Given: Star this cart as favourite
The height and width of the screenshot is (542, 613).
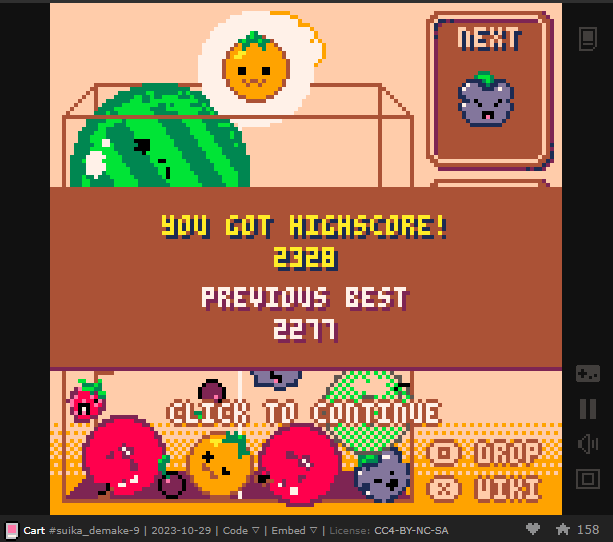Looking at the screenshot, I should coord(563,529).
